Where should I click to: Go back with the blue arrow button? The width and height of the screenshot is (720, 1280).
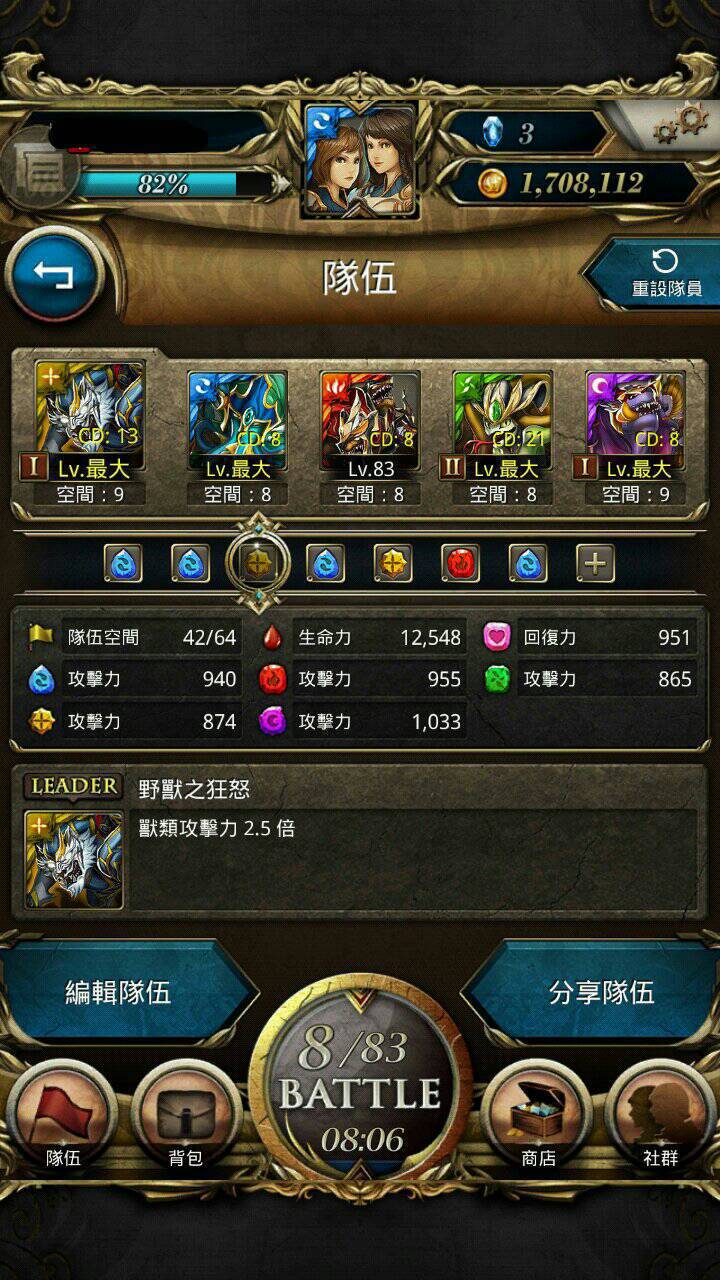[x=54, y=273]
